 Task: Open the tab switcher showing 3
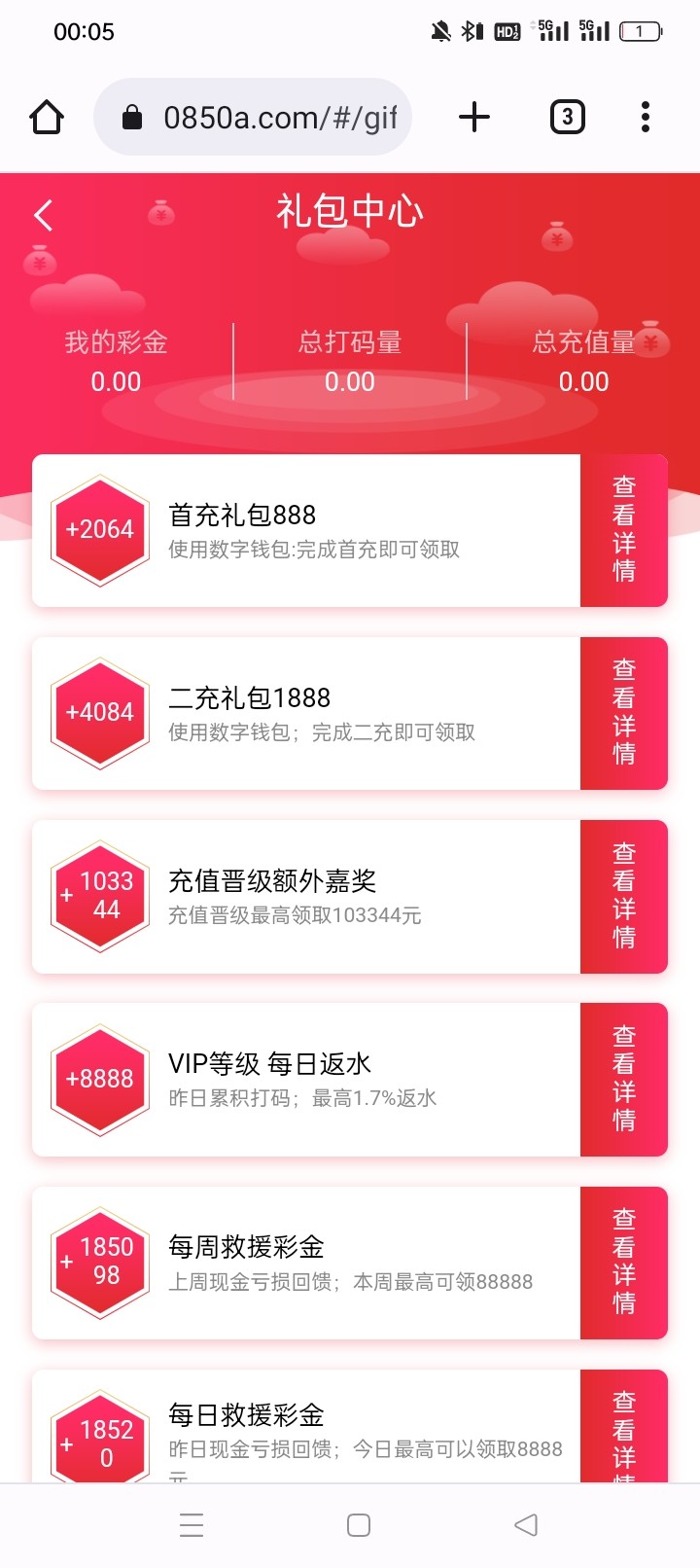tap(567, 118)
